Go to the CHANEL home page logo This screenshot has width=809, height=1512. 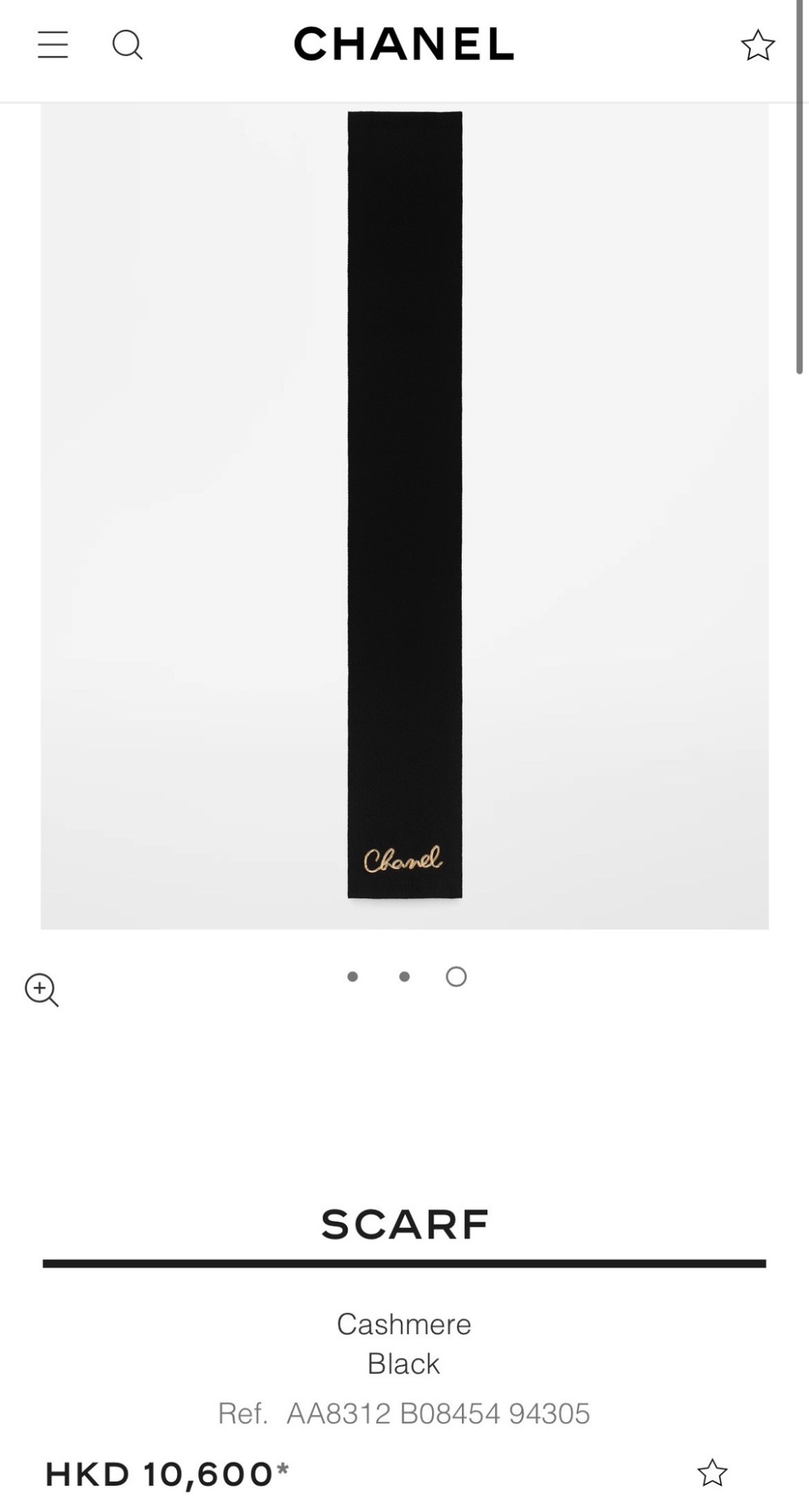(x=404, y=44)
